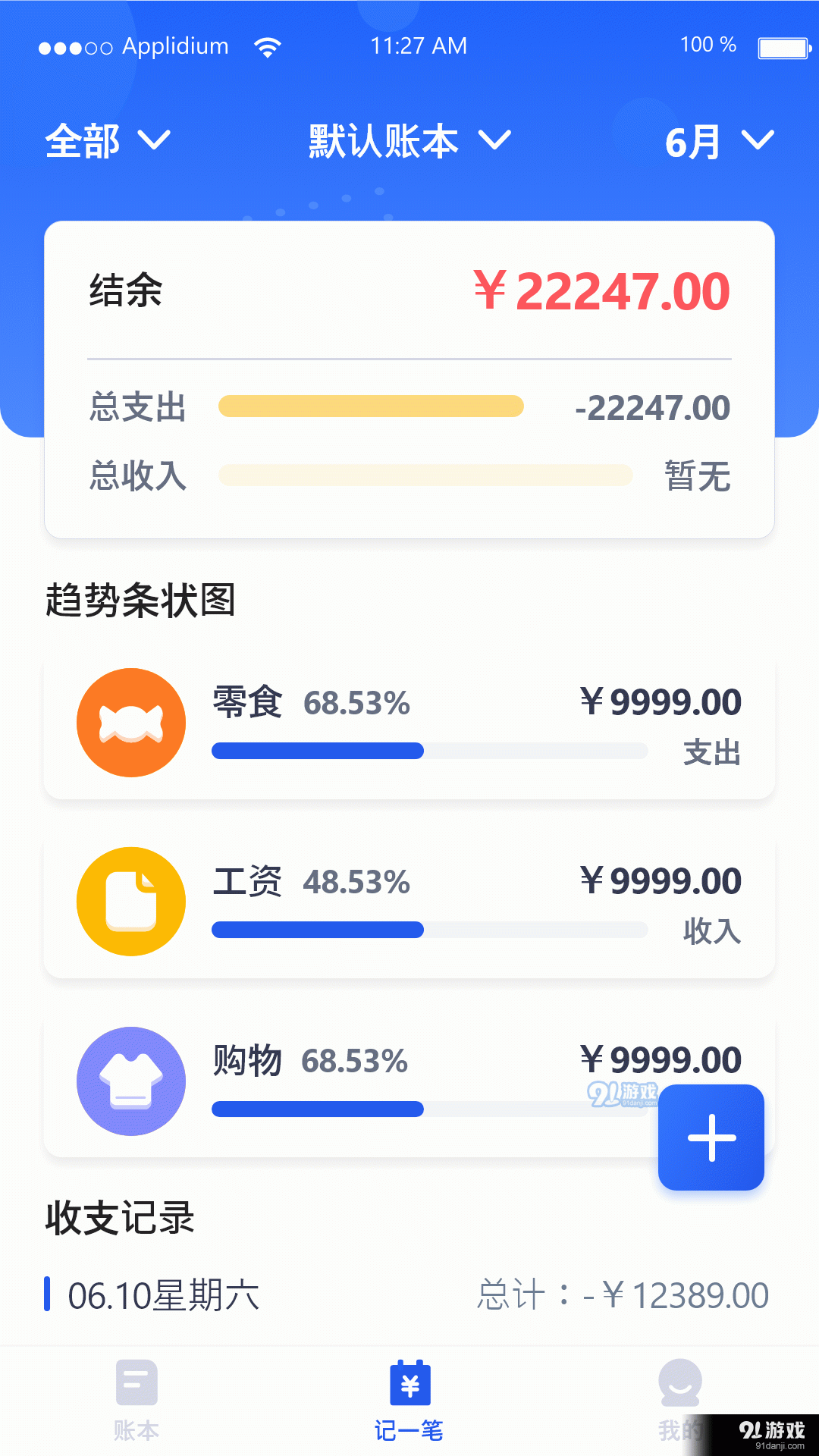Click the 趋势条状图 section heading
The image size is (819, 1456).
[140, 600]
